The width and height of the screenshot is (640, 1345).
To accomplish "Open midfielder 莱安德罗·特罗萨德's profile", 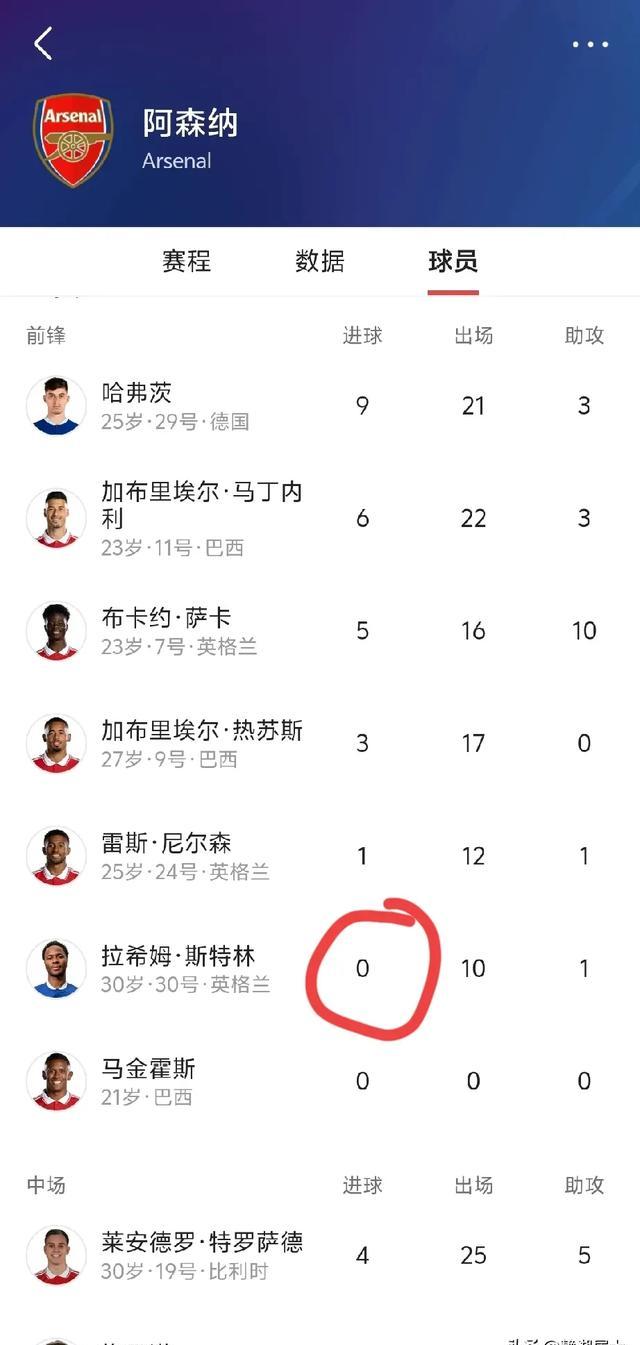I will tap(200, 1255).
